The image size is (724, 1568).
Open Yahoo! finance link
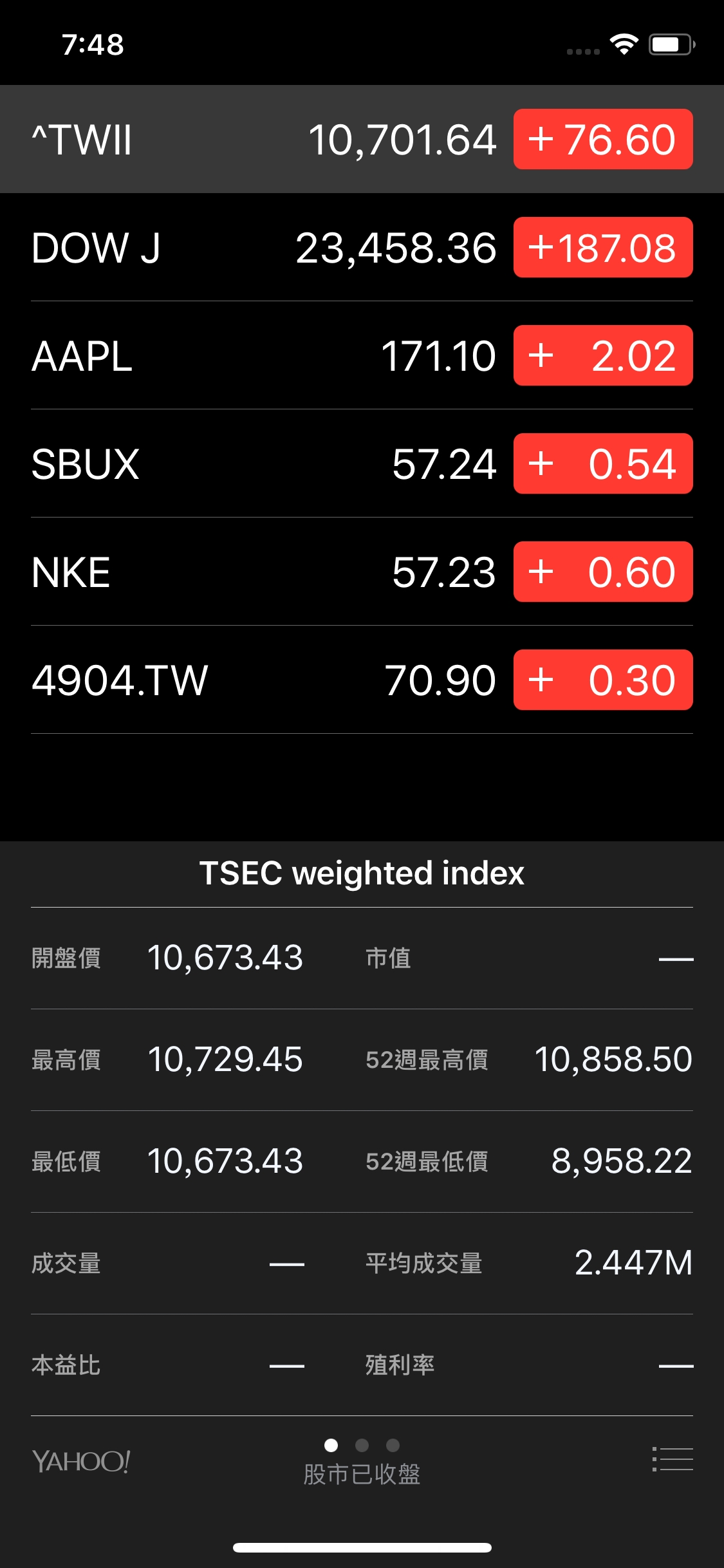click(81, 1461)
